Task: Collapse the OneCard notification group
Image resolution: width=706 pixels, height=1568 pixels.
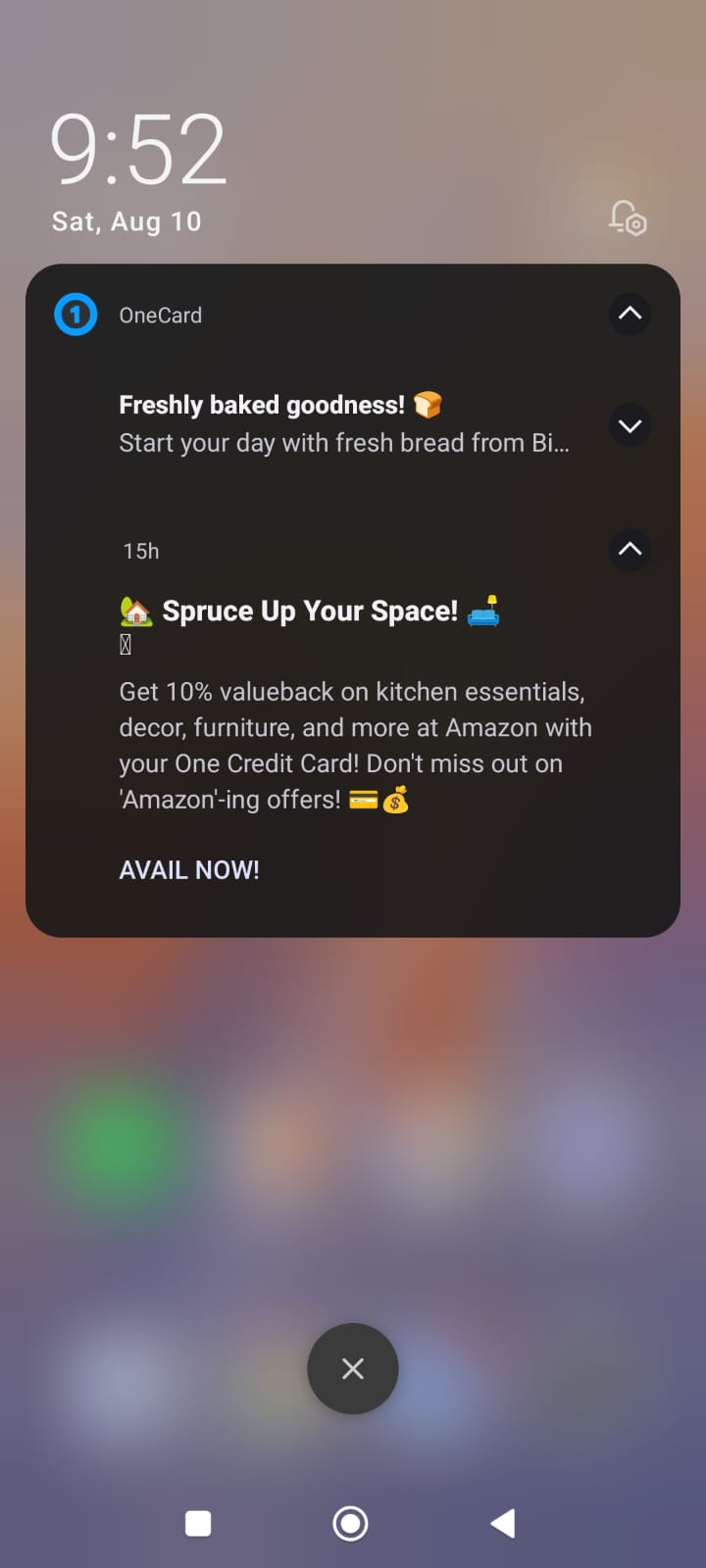Action: click(630, 315)
